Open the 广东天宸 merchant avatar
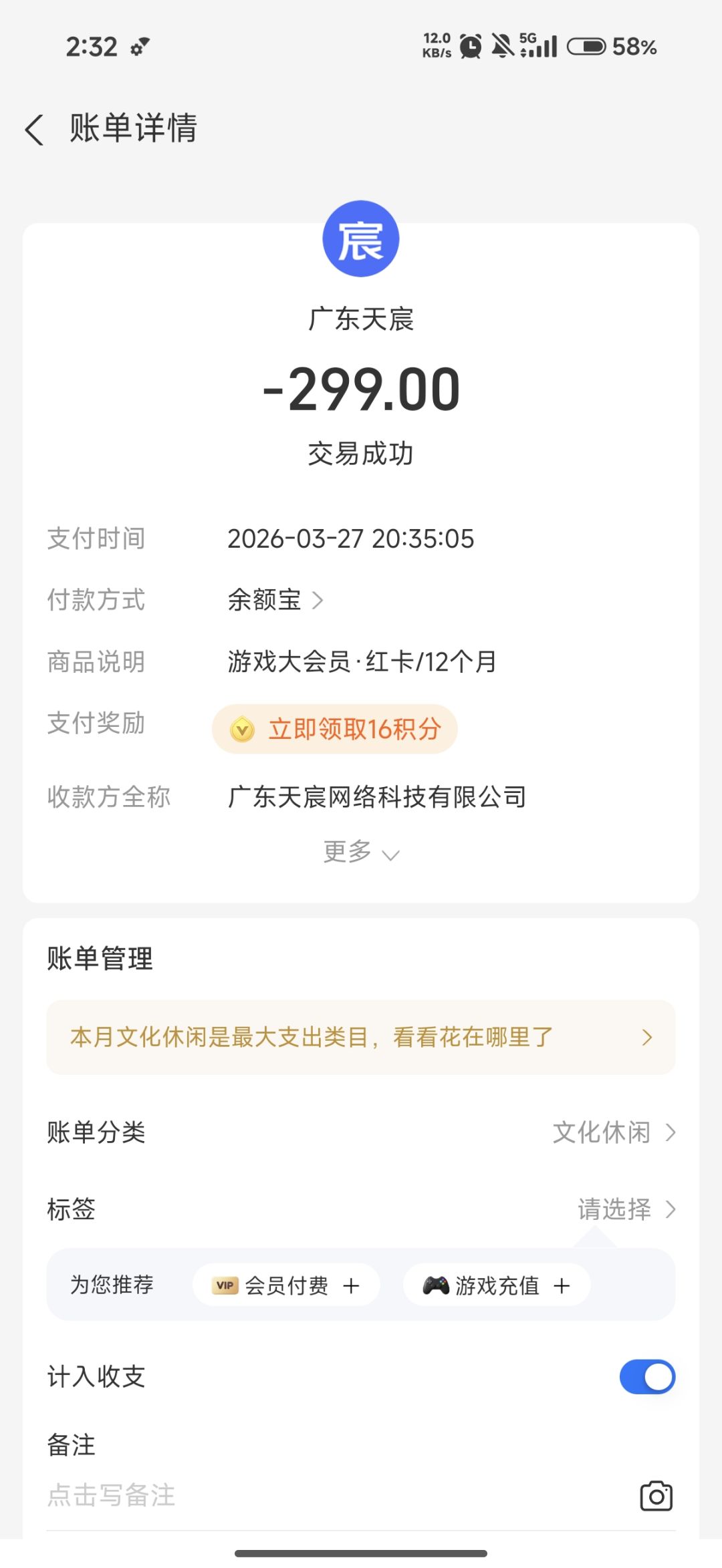722x1568 pixels. [361, 239]
